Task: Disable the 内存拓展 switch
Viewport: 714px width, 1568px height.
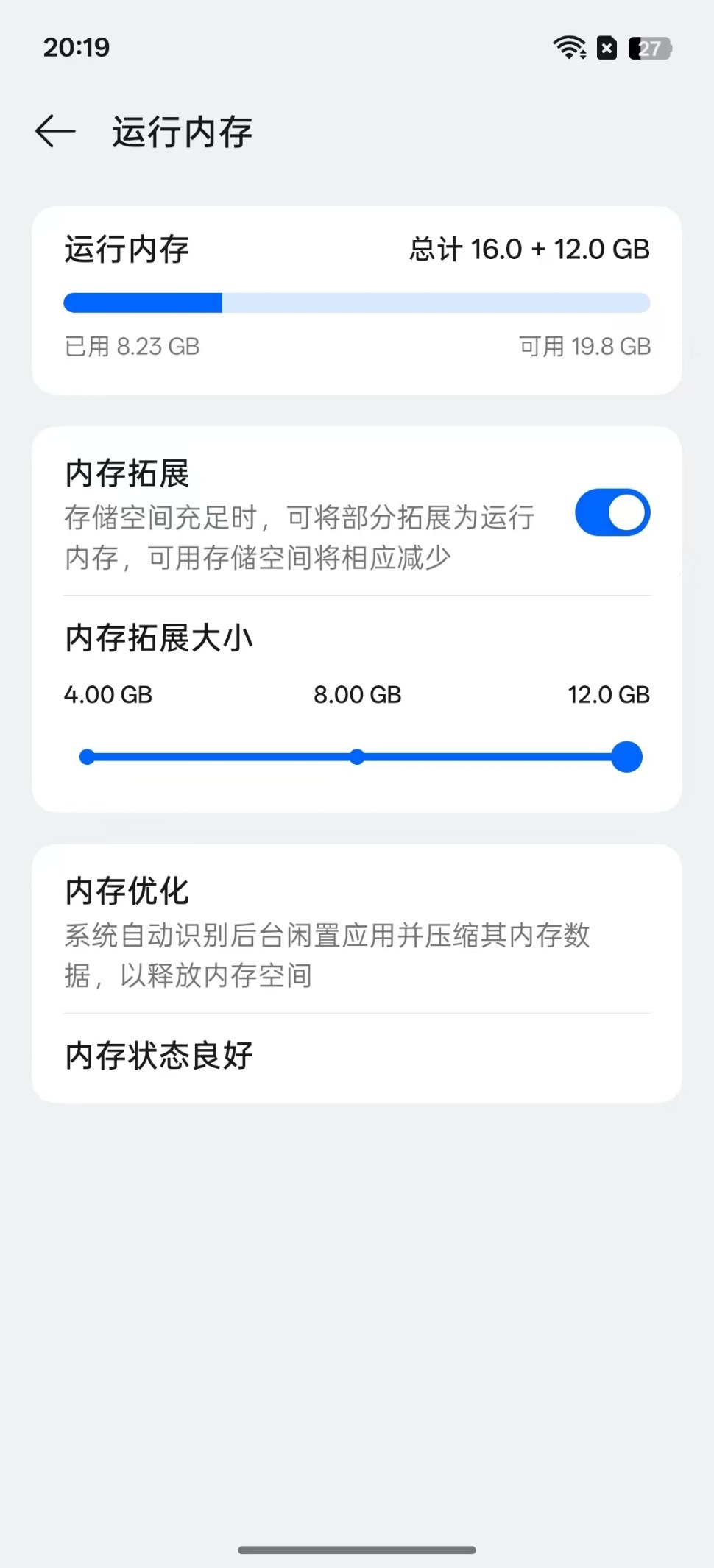Action: pos(612,513)
